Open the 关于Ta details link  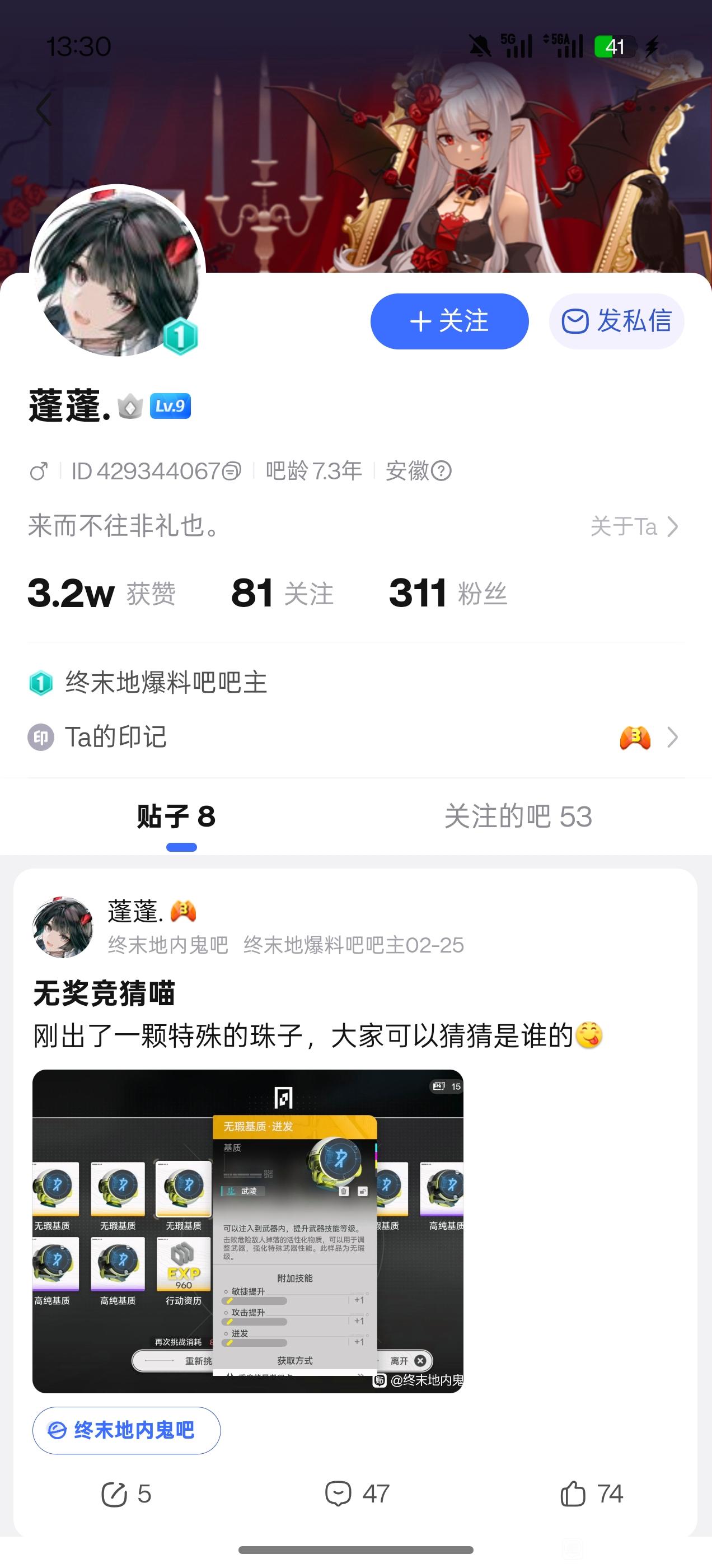tap(634, 526)
